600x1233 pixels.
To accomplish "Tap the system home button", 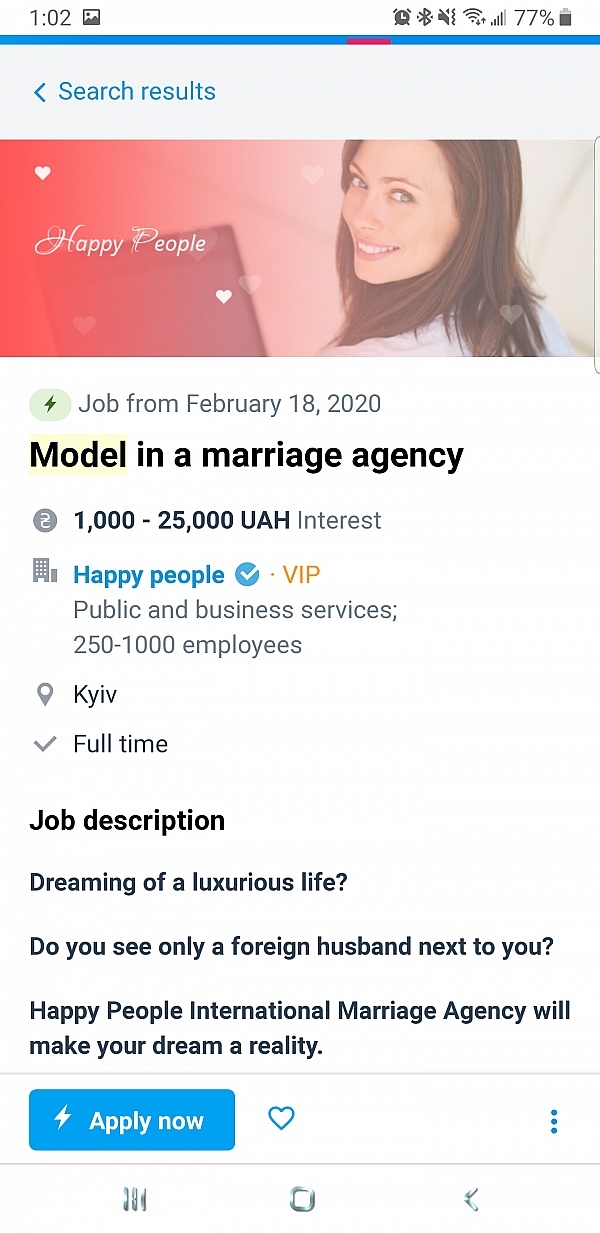I will (x=301, y=1199).
